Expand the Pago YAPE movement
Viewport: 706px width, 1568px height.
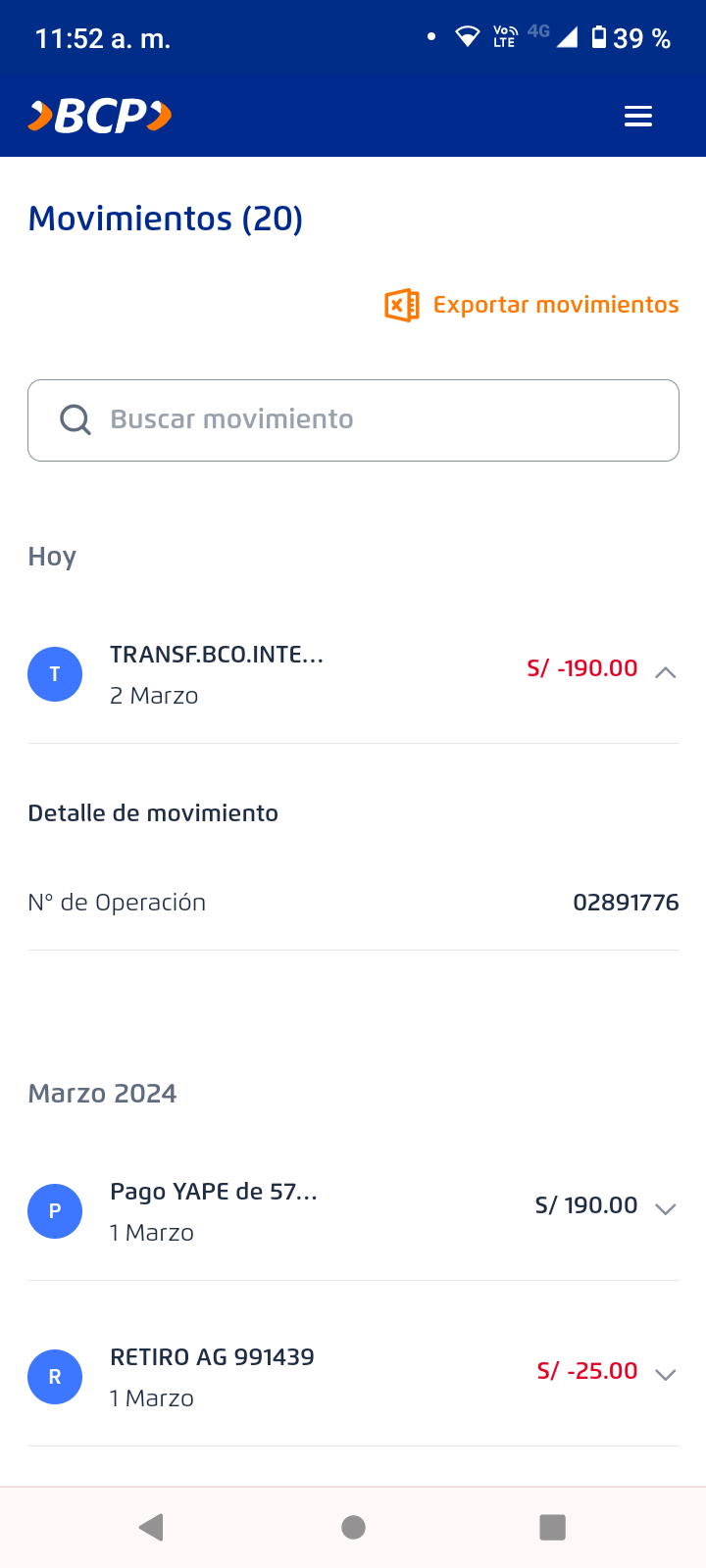tap(666, 1209)
